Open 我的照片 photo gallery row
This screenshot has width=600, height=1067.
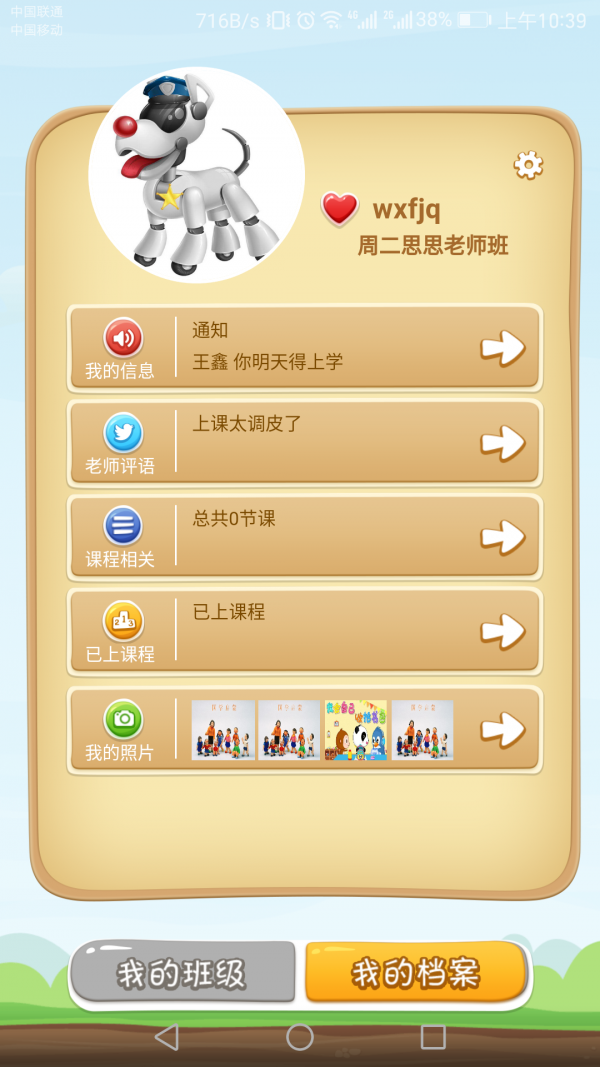pos(304,729)
